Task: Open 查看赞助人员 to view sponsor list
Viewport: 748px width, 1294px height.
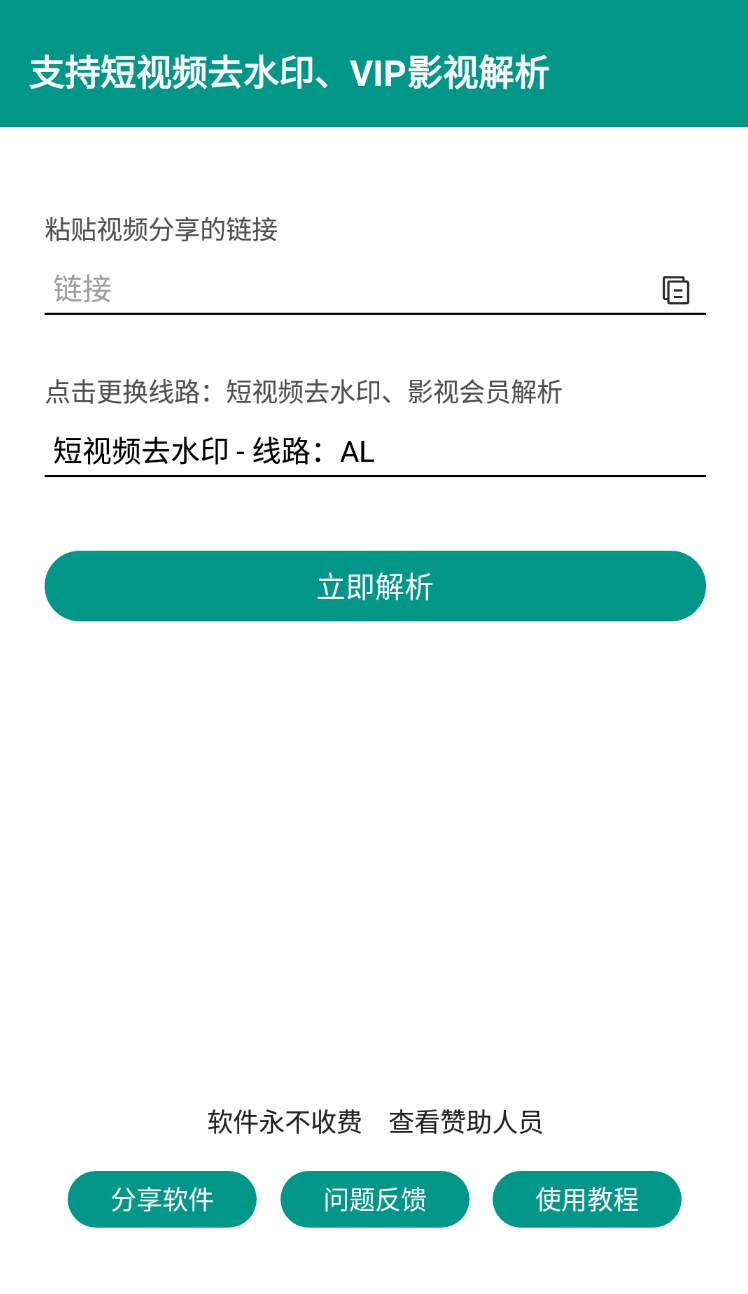Action: [466, 1123]
